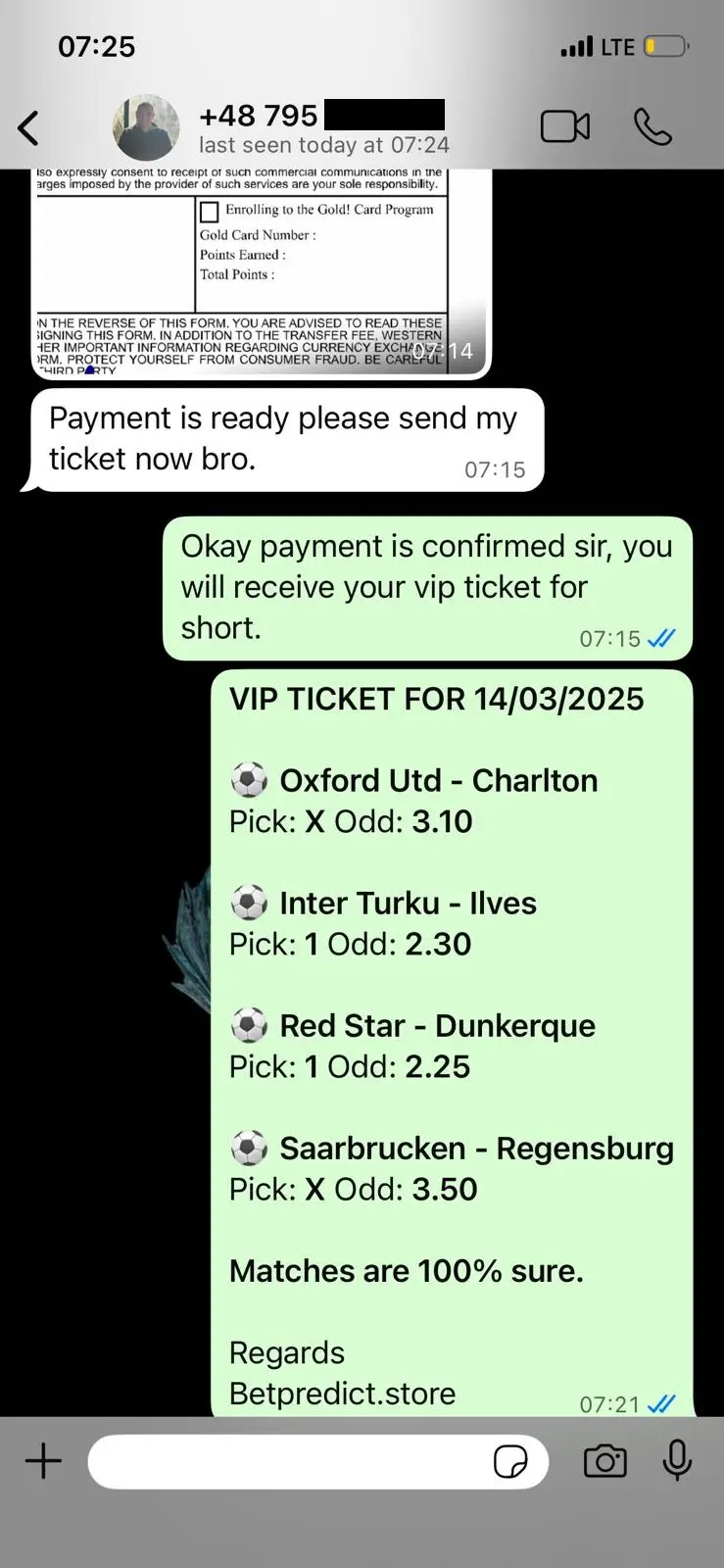Start a voice call

pos(652,127)
